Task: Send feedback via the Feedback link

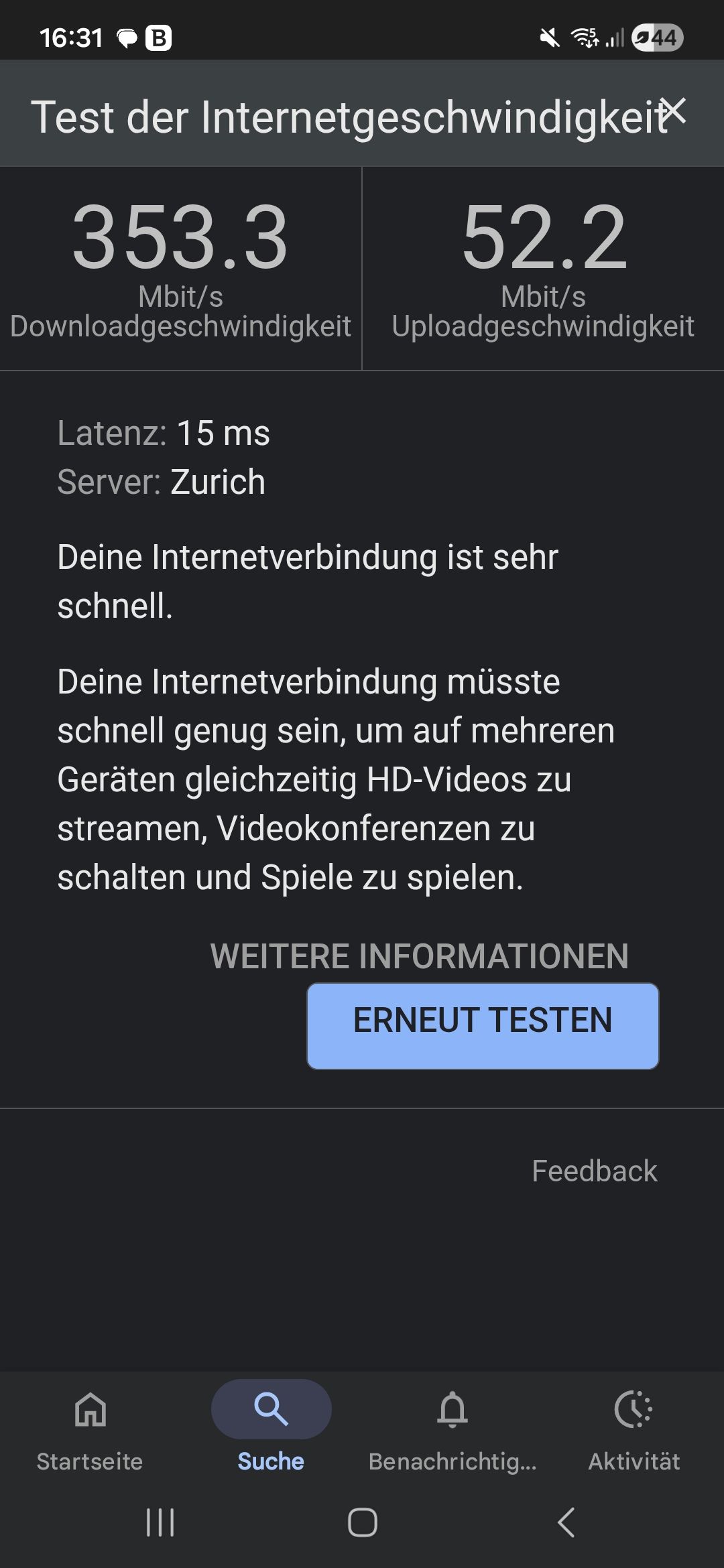Action: 594,1171
